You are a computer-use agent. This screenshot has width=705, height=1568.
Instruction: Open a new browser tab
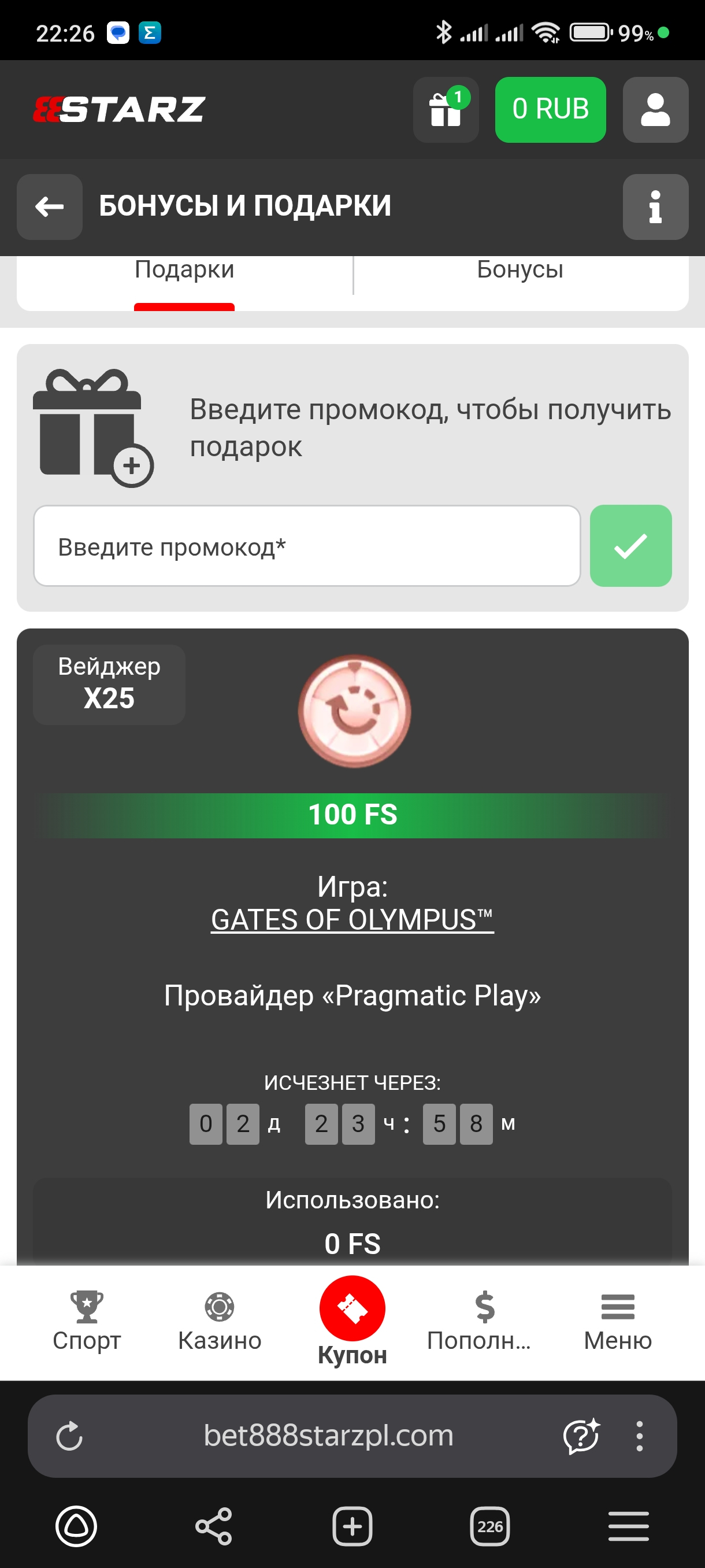tap(352, 1526)
